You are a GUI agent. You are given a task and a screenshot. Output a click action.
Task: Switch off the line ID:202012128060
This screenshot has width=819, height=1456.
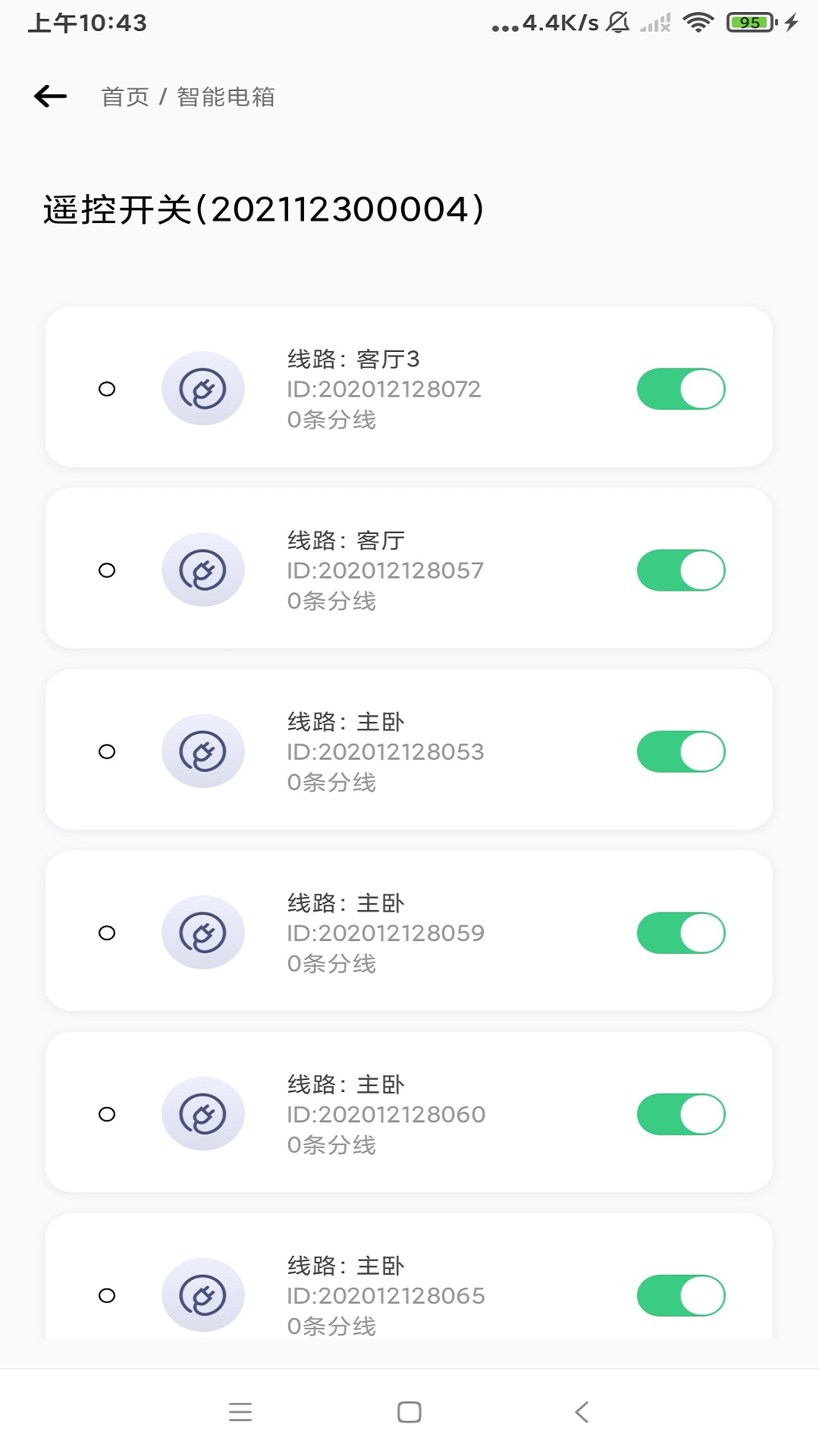(x=681, y=1114)
